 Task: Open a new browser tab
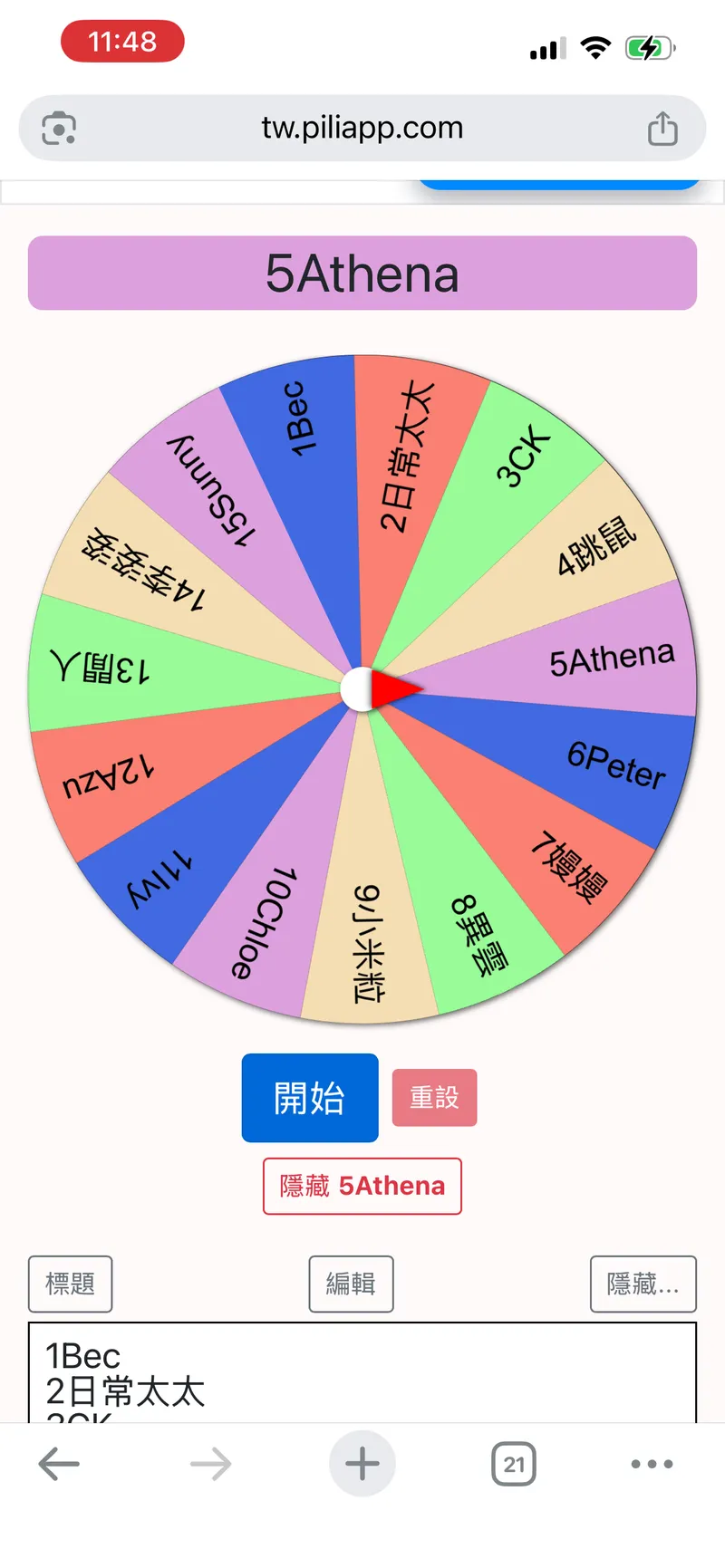pos(362,1464)
